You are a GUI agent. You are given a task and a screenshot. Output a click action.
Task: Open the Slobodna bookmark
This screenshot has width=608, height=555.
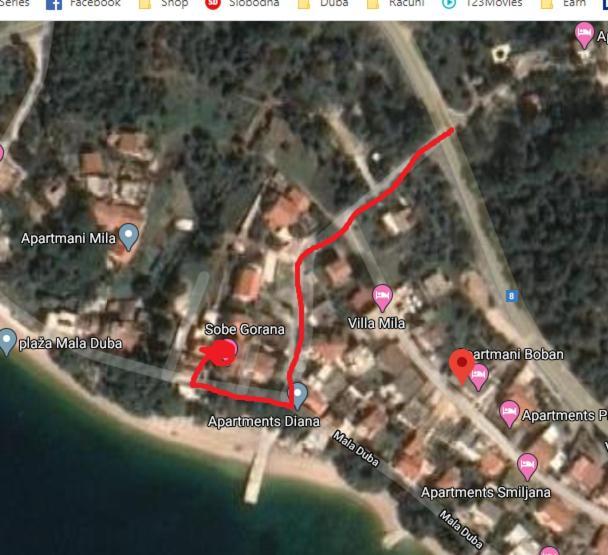245,4
